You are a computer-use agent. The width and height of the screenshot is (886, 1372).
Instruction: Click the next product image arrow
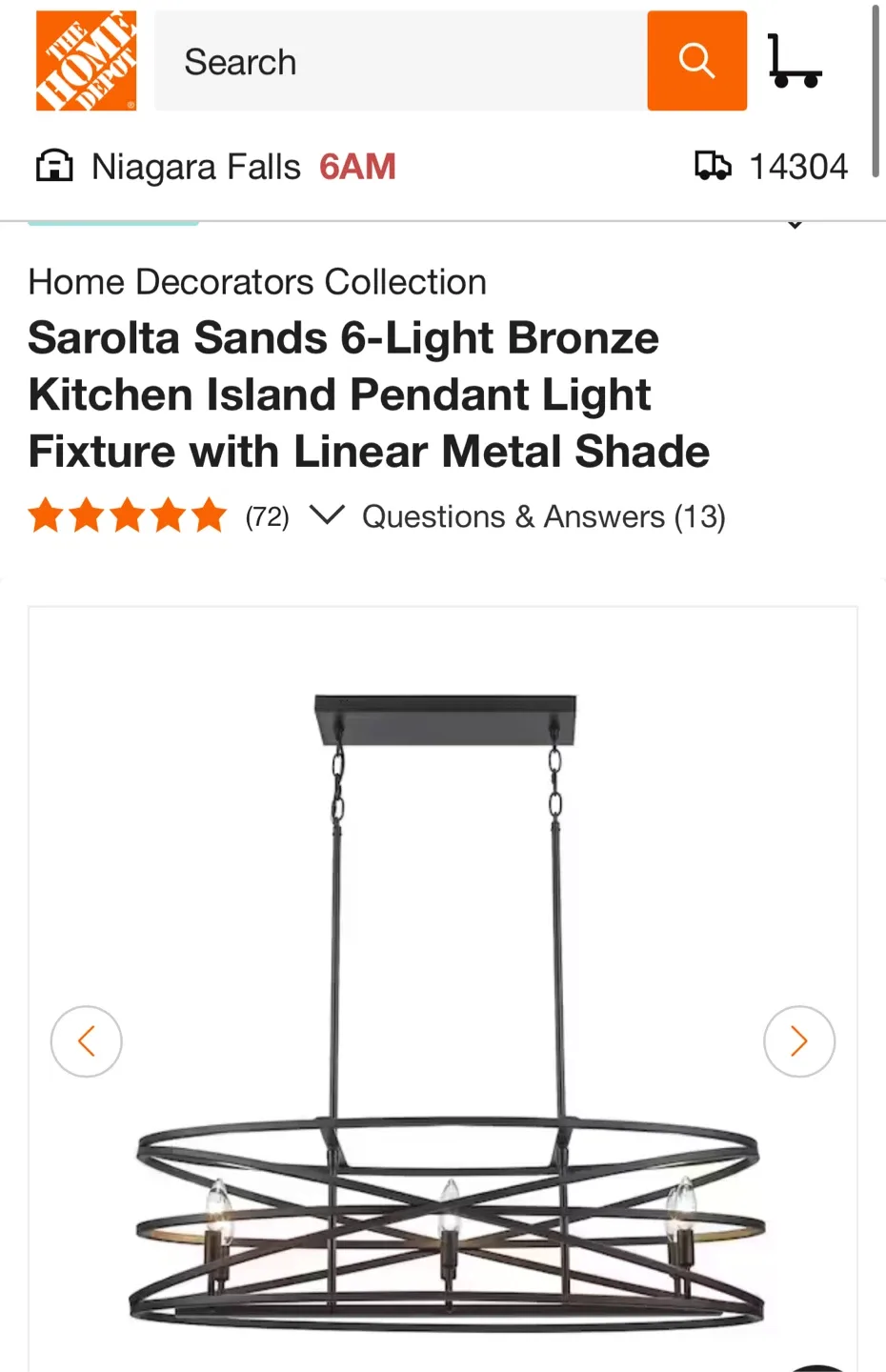tap(799, 1041)
